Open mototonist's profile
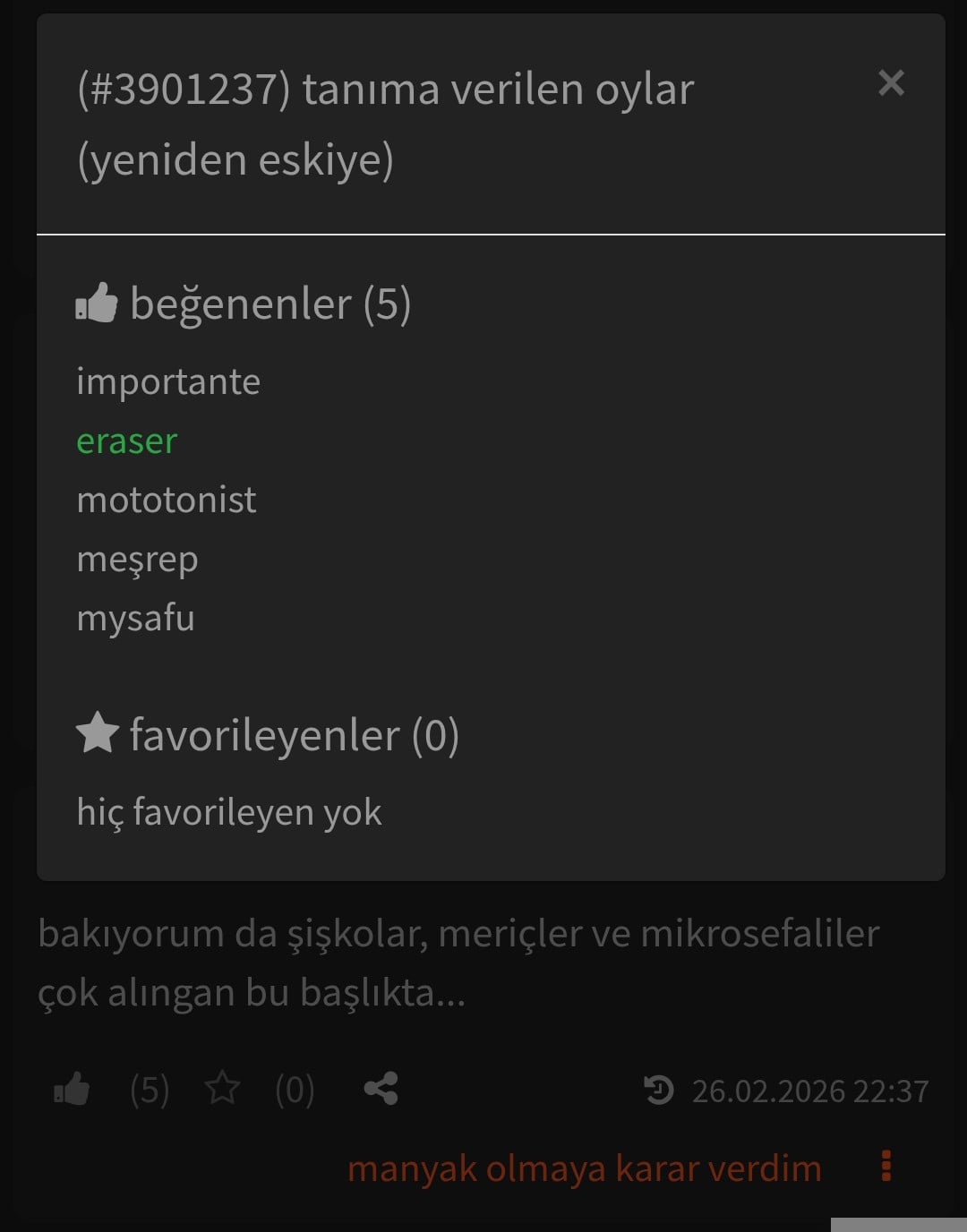 (167, 500)
